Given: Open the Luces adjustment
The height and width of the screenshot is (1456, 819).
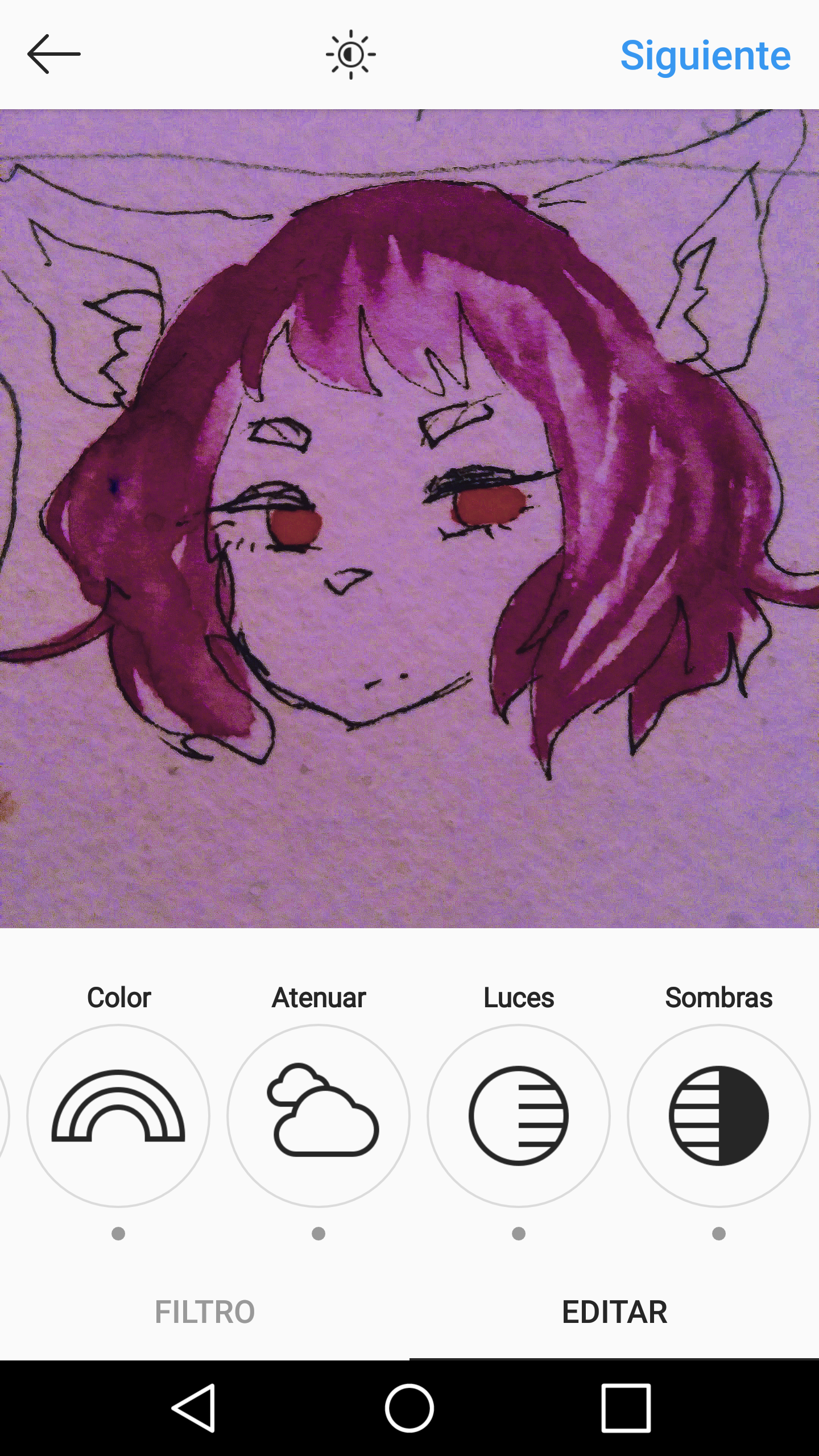Looking at the screenshot, I should (x=519, y=1115).
